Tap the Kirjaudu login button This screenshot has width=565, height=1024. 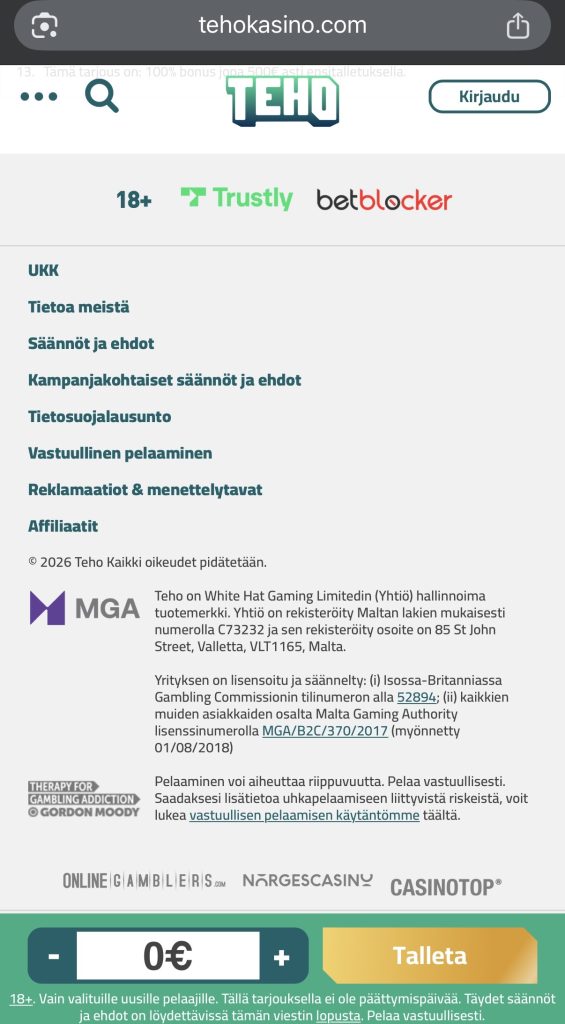coord(489,97)
